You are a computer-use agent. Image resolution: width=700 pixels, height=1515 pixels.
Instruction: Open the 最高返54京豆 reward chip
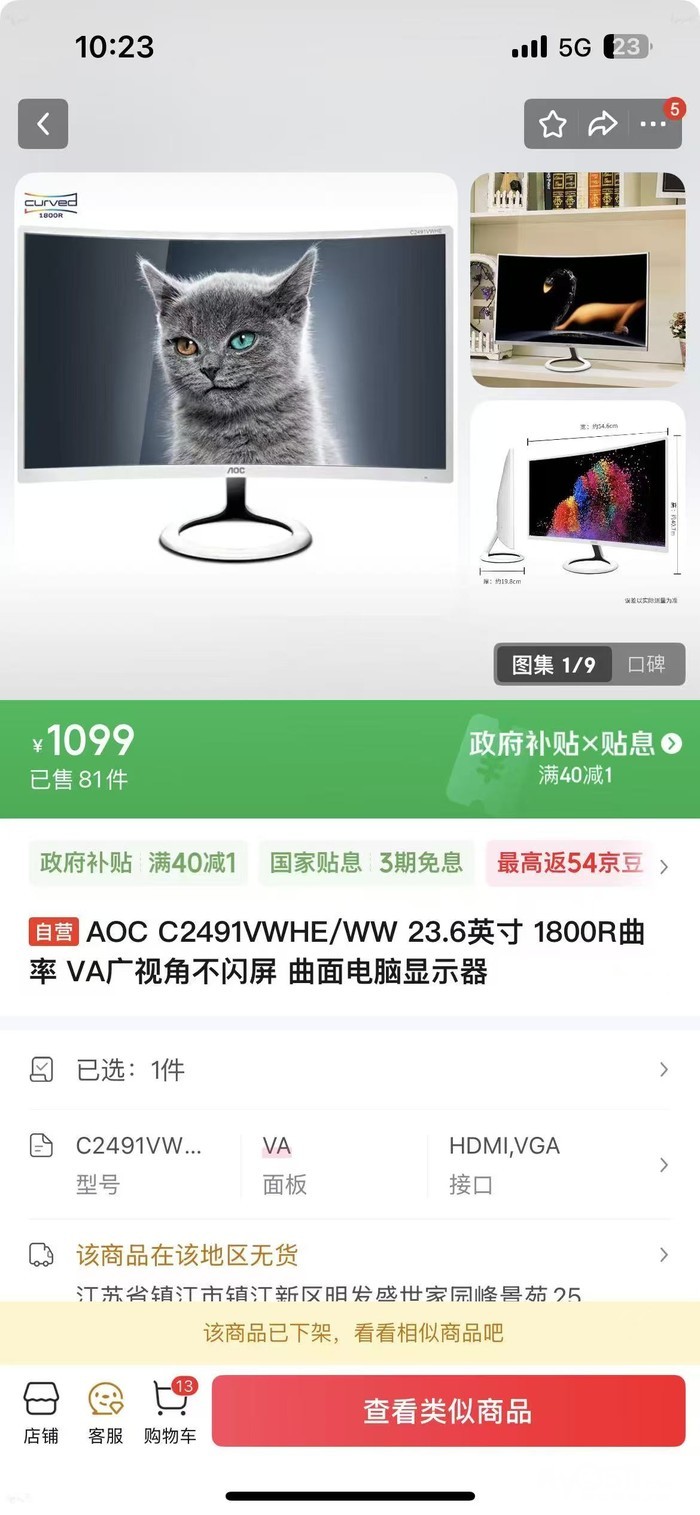570,863
